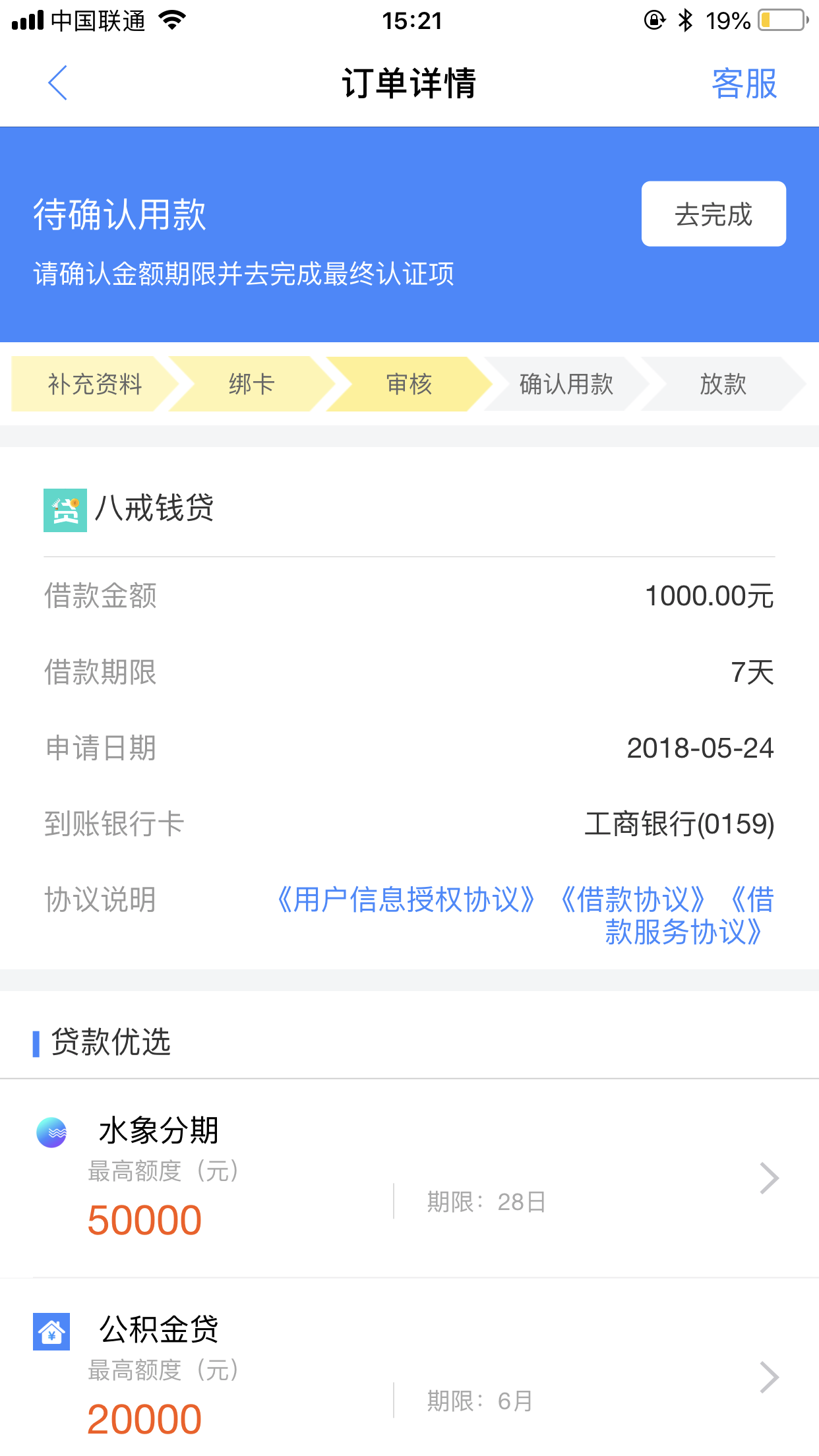Open 客服 customer service
Image resolution: width=819 pixels, height=1456 pixels.
(x=744, y=84)
